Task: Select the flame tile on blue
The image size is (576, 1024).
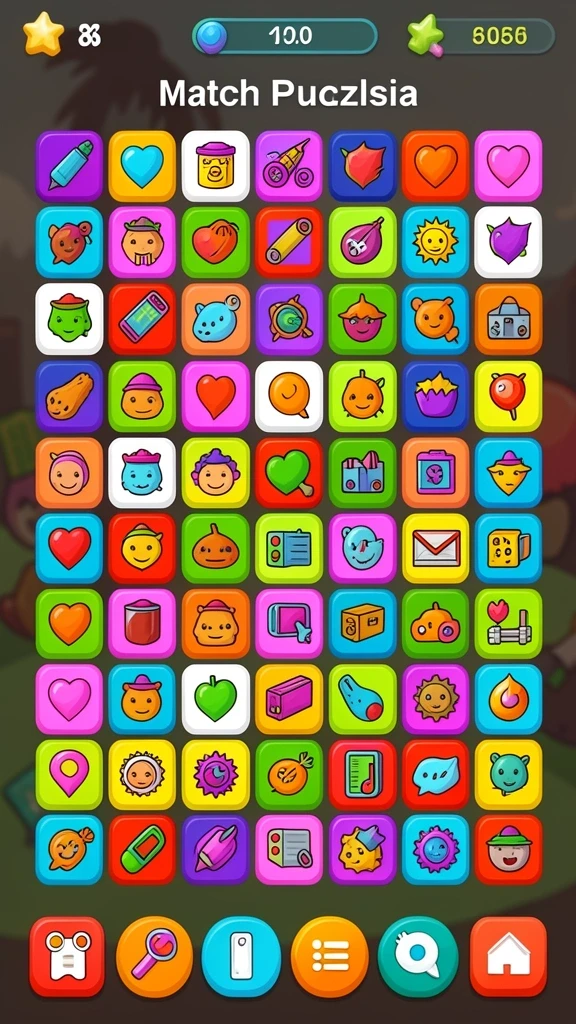Action: (509, 699)
